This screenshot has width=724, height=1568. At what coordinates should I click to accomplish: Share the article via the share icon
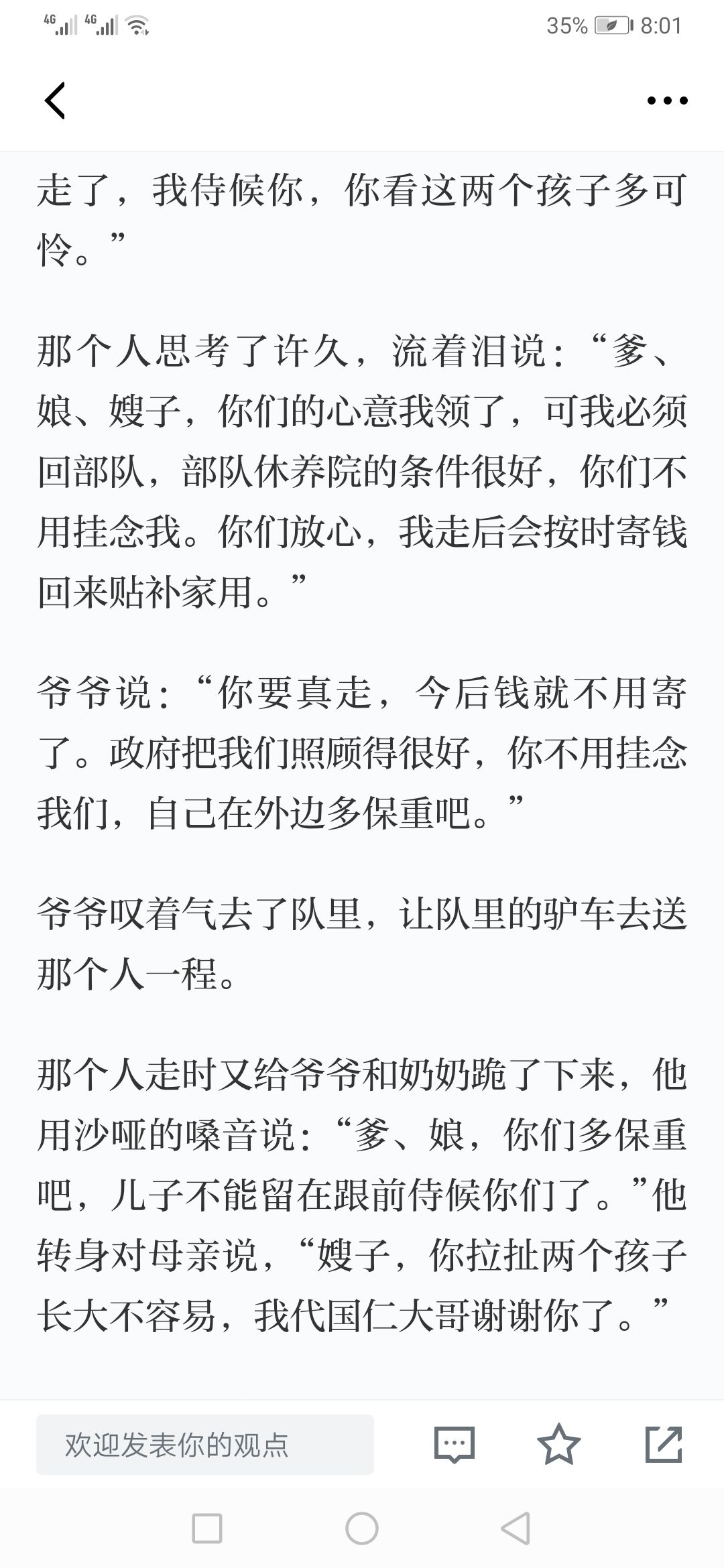point(664,1444)
